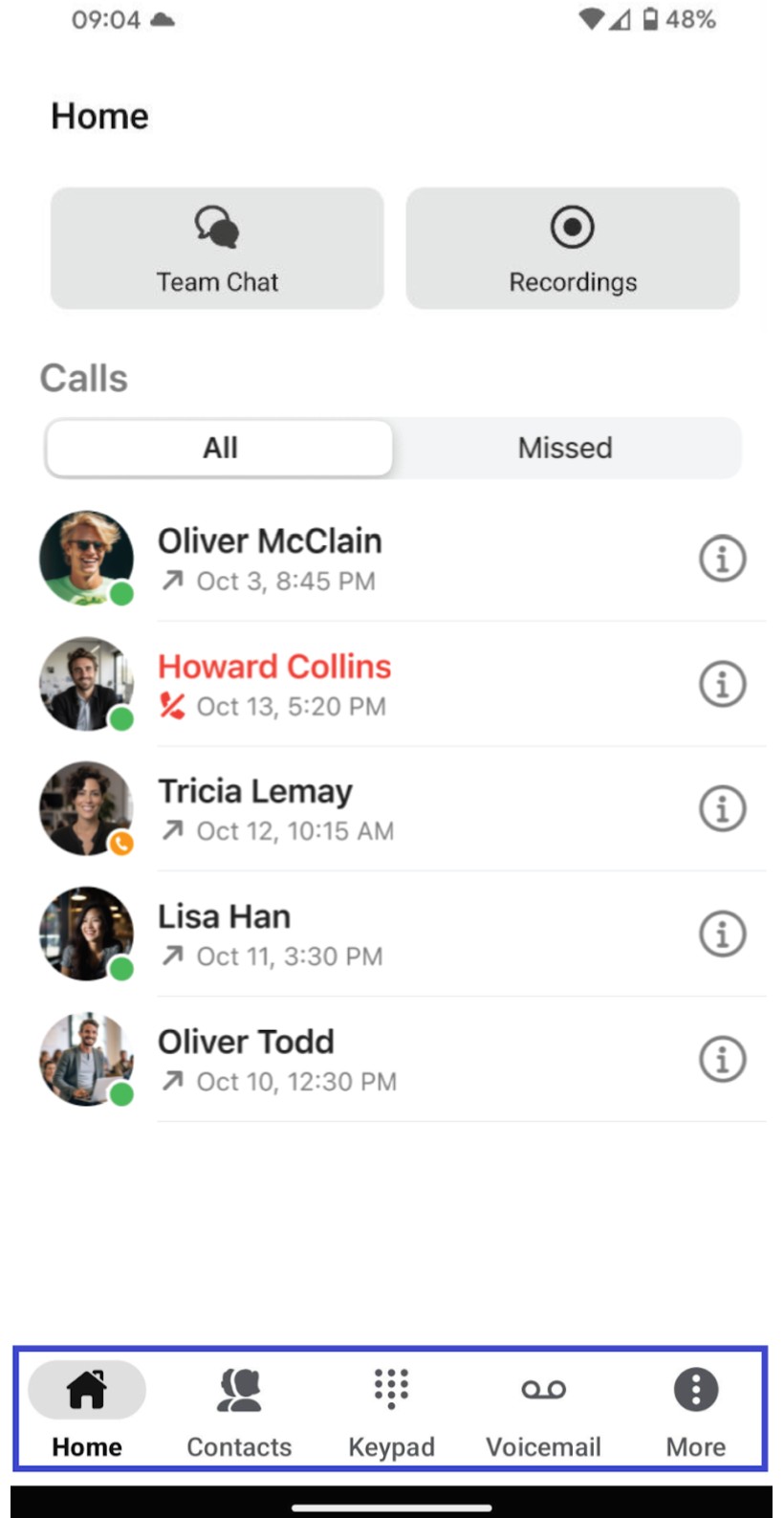View info for Howard Collins call

[x=722, y=684]
